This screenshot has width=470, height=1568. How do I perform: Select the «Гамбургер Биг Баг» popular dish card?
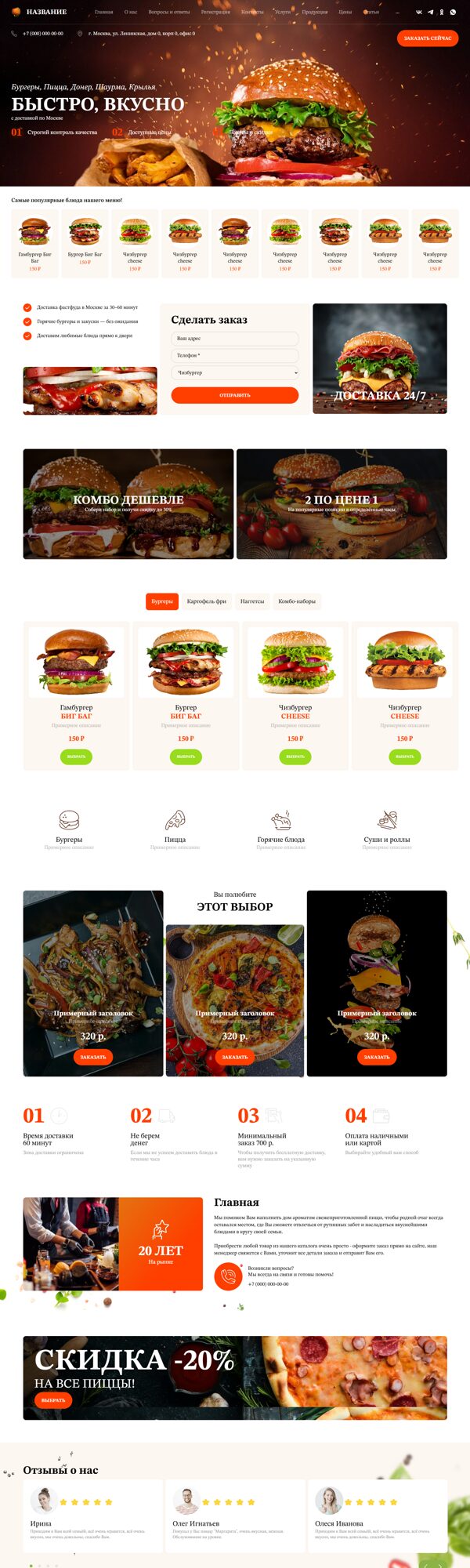[x=34, y=243]
